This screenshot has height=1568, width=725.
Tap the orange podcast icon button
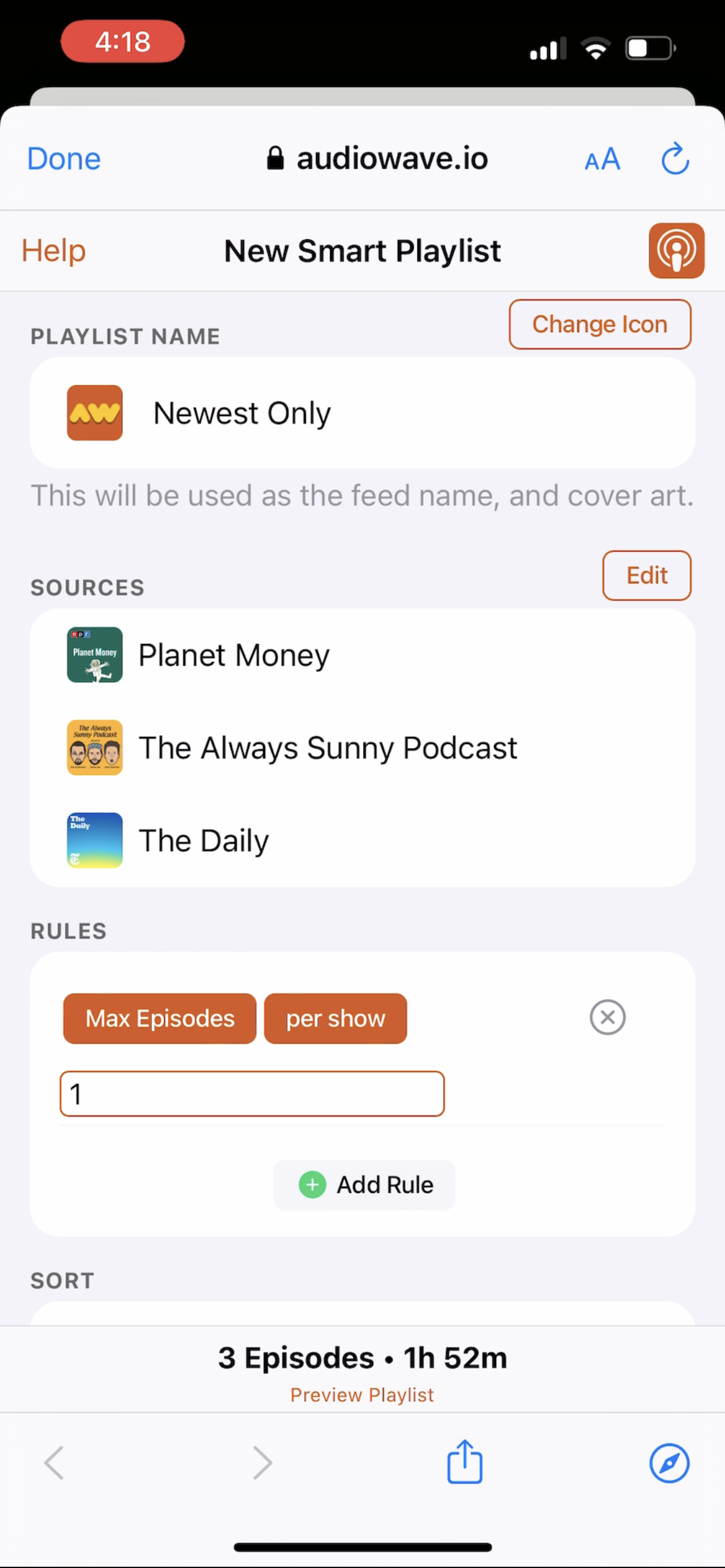[676, 251]
